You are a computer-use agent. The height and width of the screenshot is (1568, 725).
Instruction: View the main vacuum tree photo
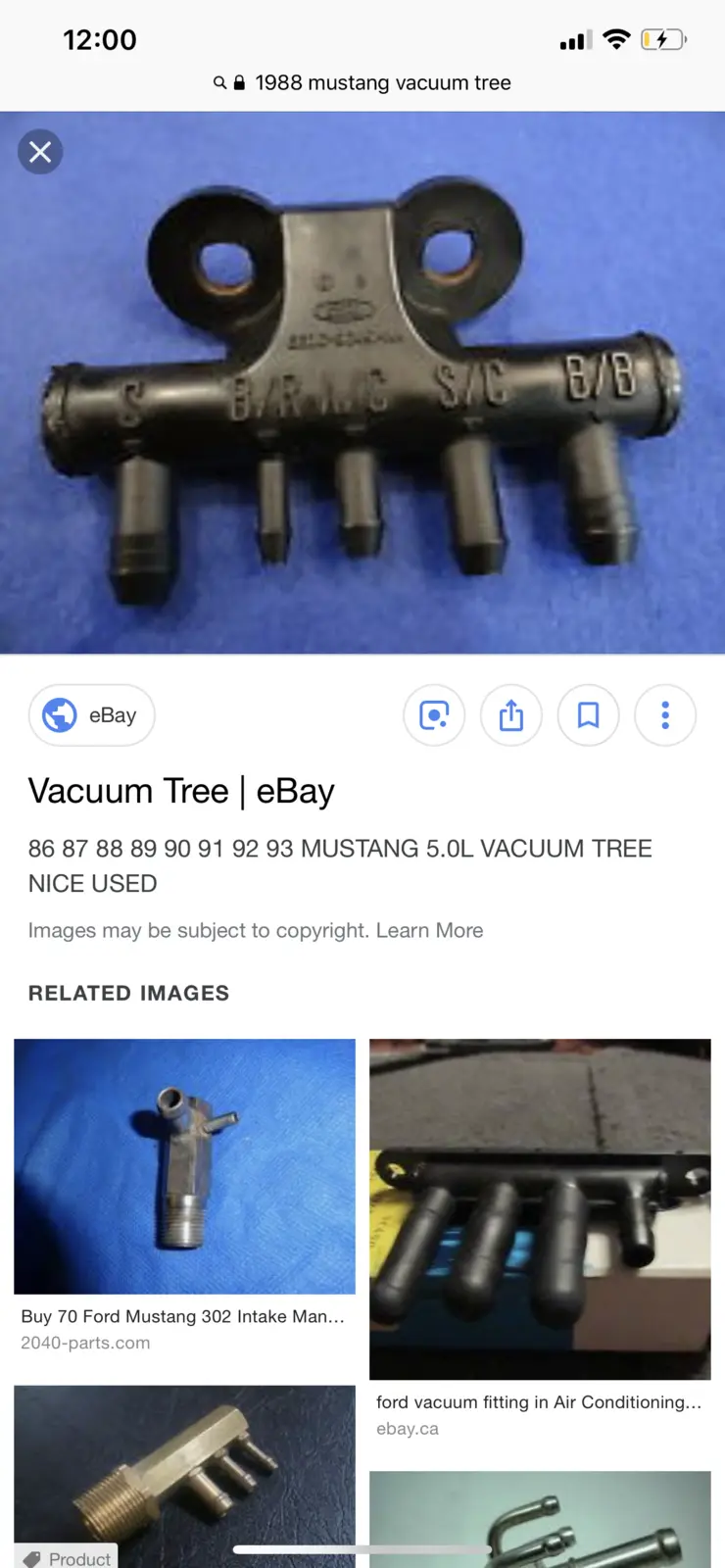click(362, 382)
